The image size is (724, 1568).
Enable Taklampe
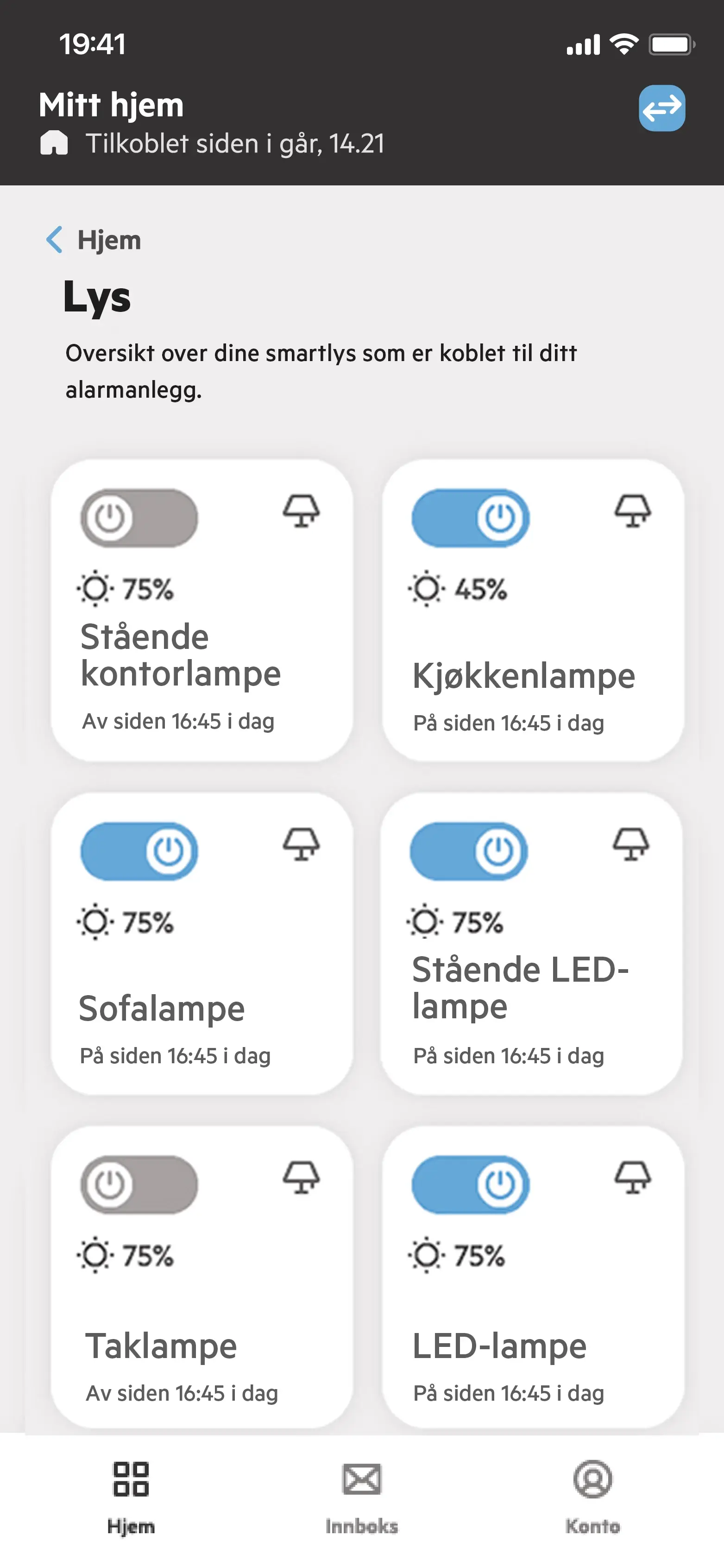[x=139, y=1185]
